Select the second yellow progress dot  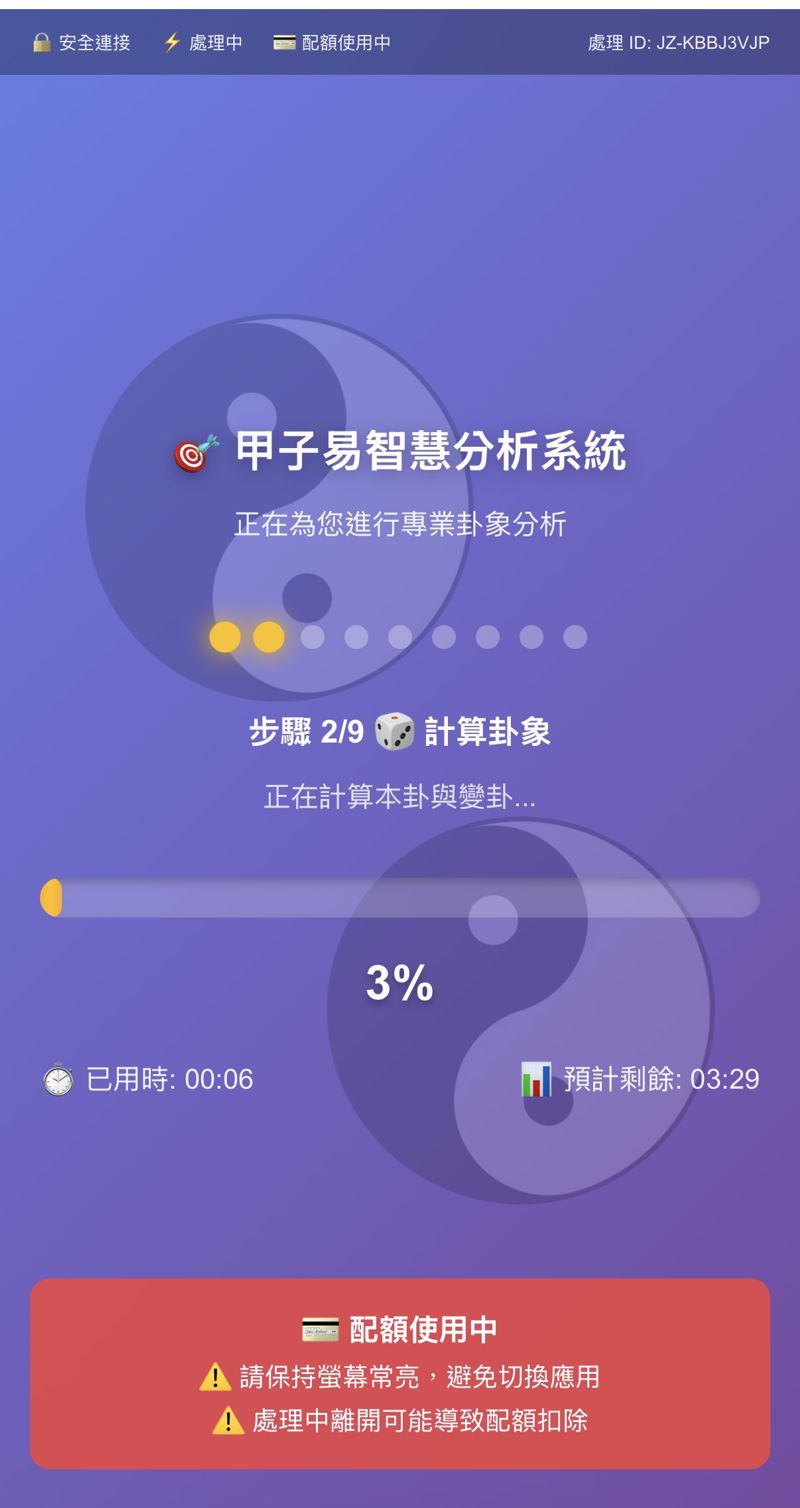[266, 636]
